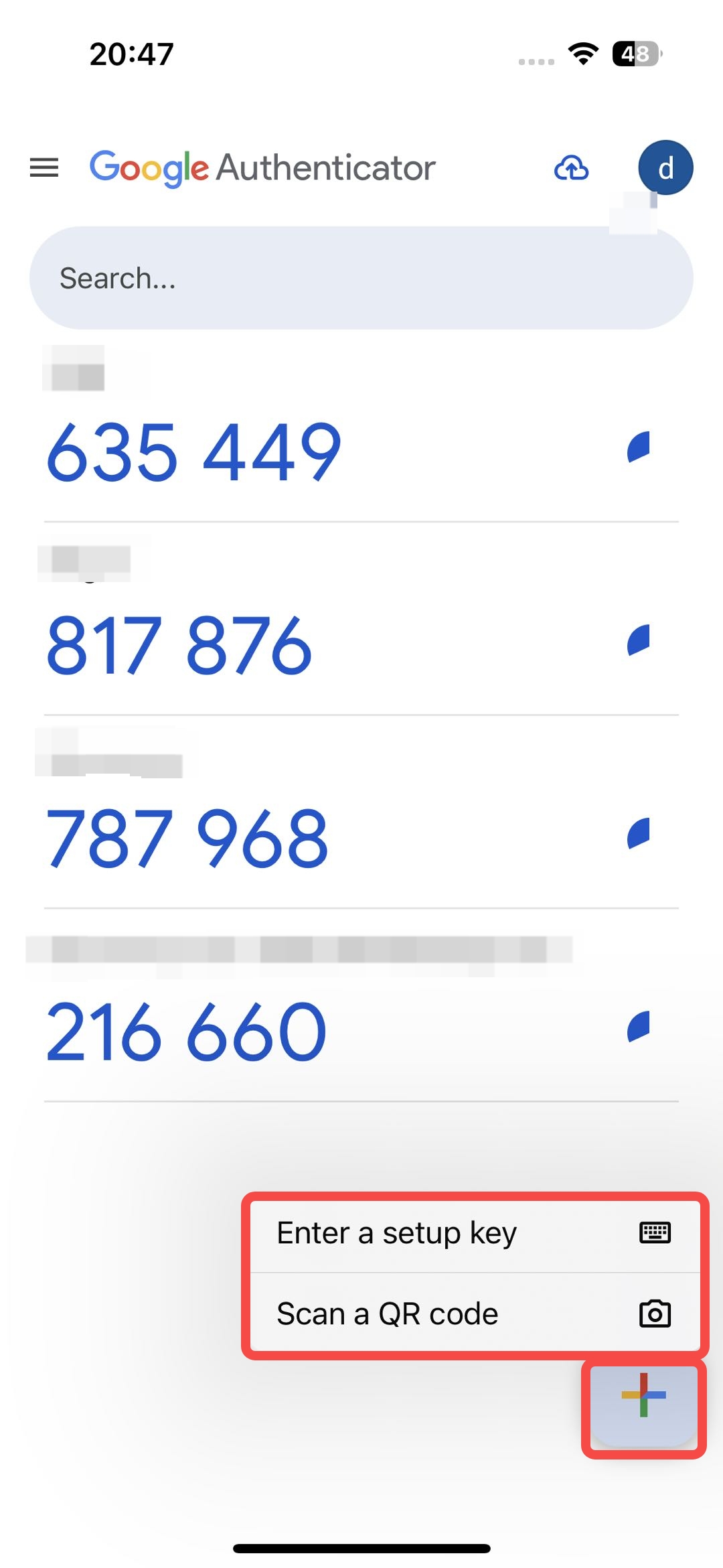This screenshot has height=1568, width=723.
Task: Copy the code 787 968
Action: click(x=187, y=839)
